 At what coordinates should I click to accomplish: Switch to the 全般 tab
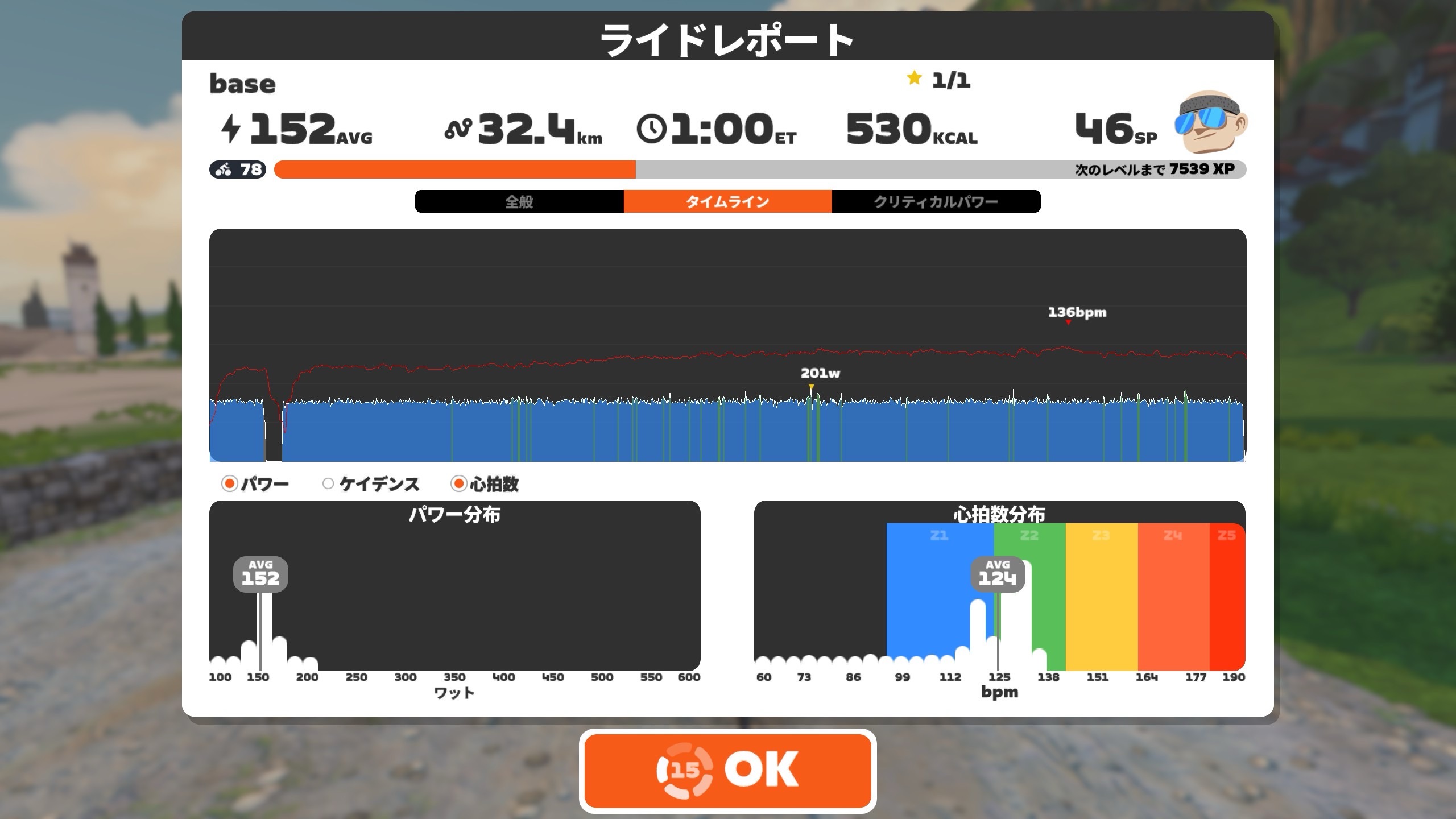(519, 202)
